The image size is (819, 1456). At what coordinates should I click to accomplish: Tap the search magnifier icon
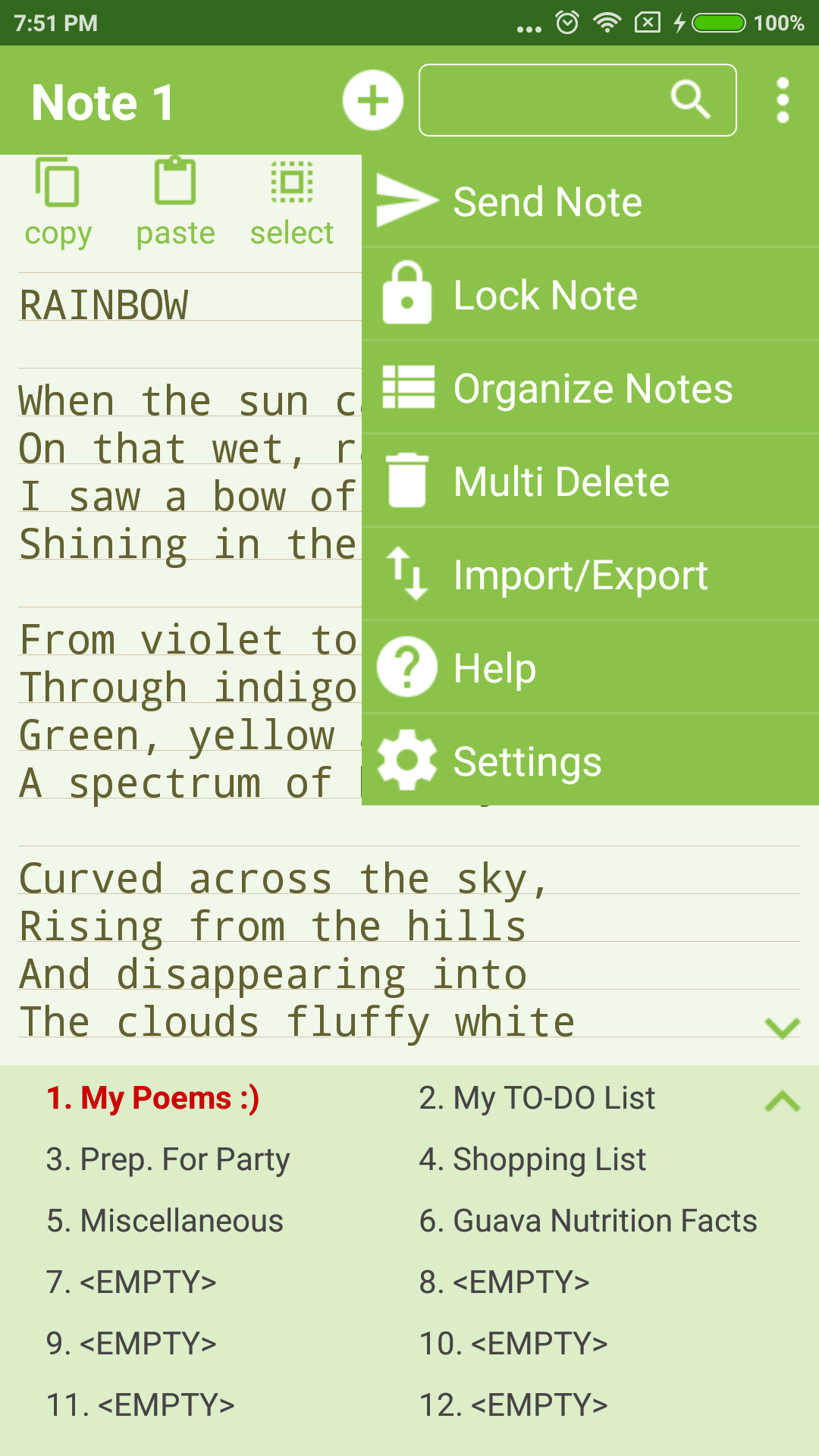(691, 99)
